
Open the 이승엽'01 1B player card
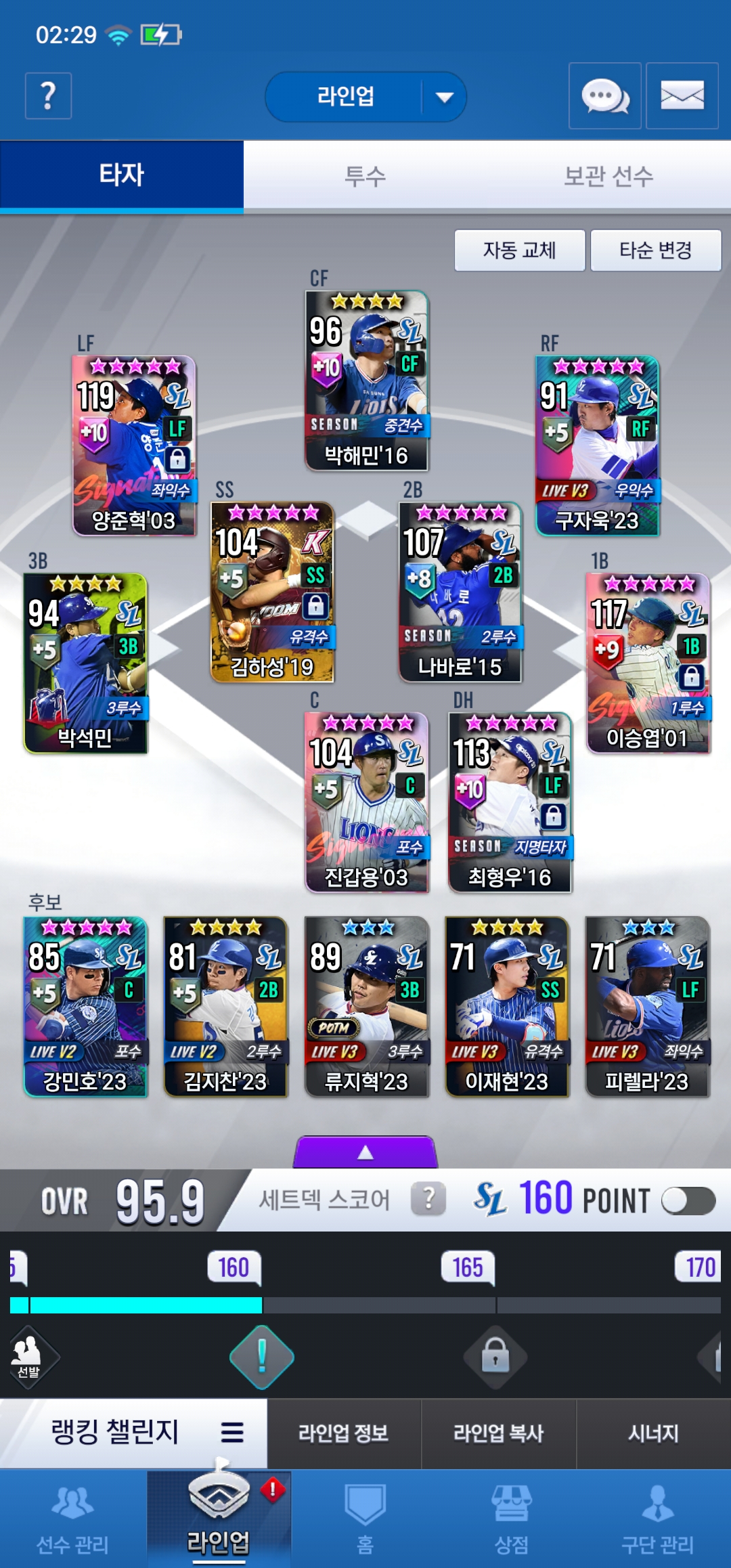tap(648, 663)
